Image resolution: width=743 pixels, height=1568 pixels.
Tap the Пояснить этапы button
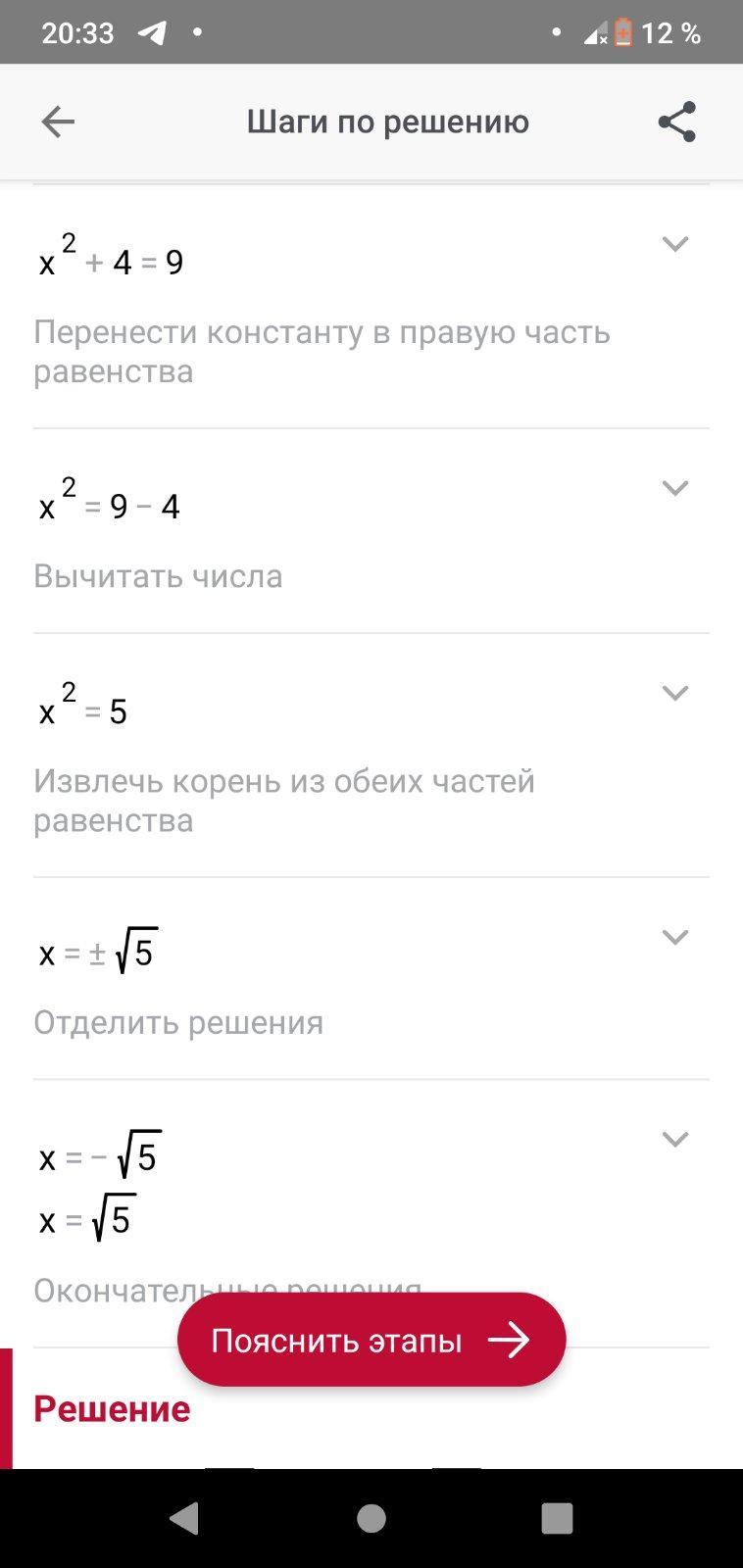tap(371, 1340)
